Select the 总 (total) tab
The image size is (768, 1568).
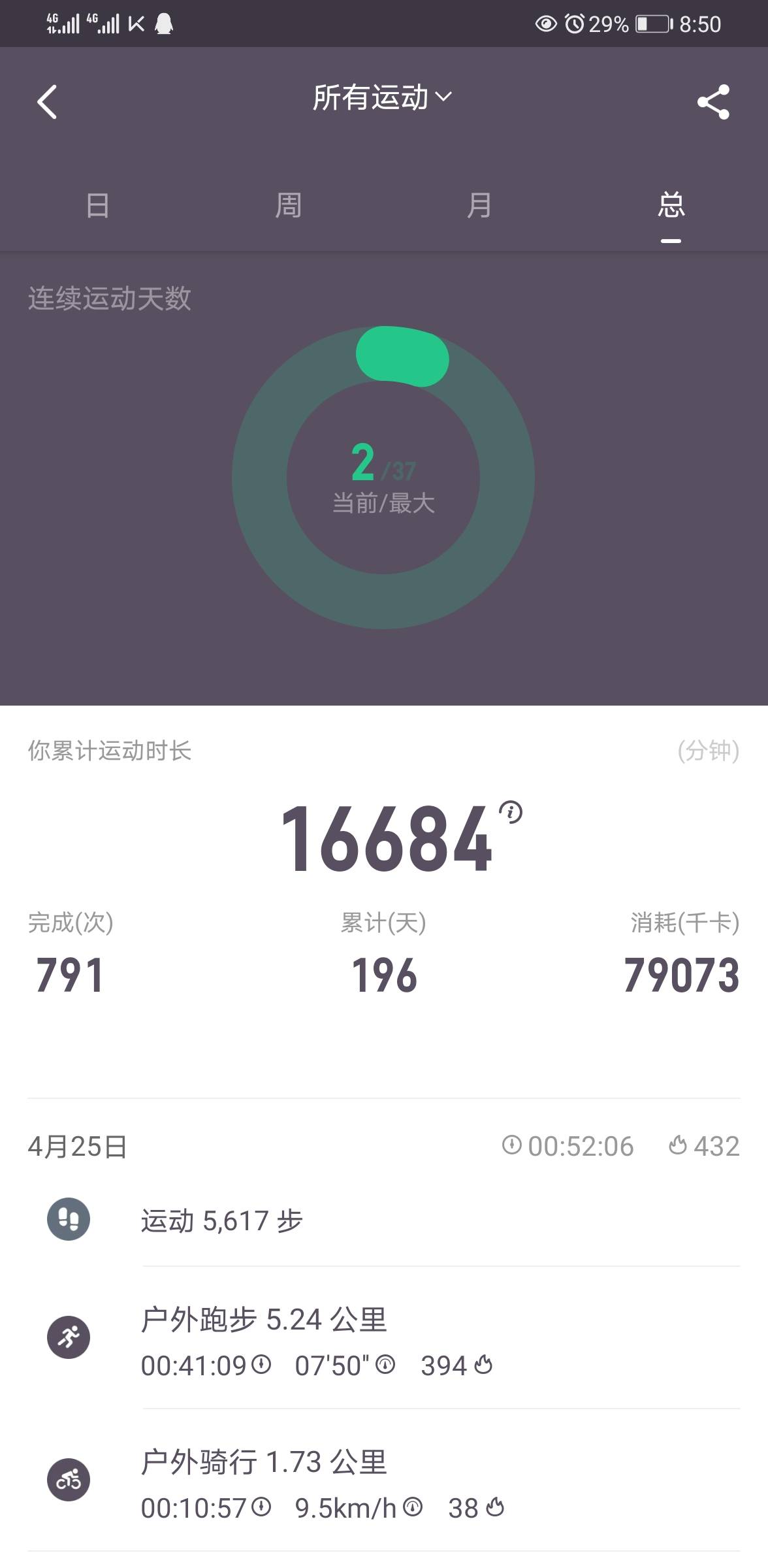click(x=671, y=206)
